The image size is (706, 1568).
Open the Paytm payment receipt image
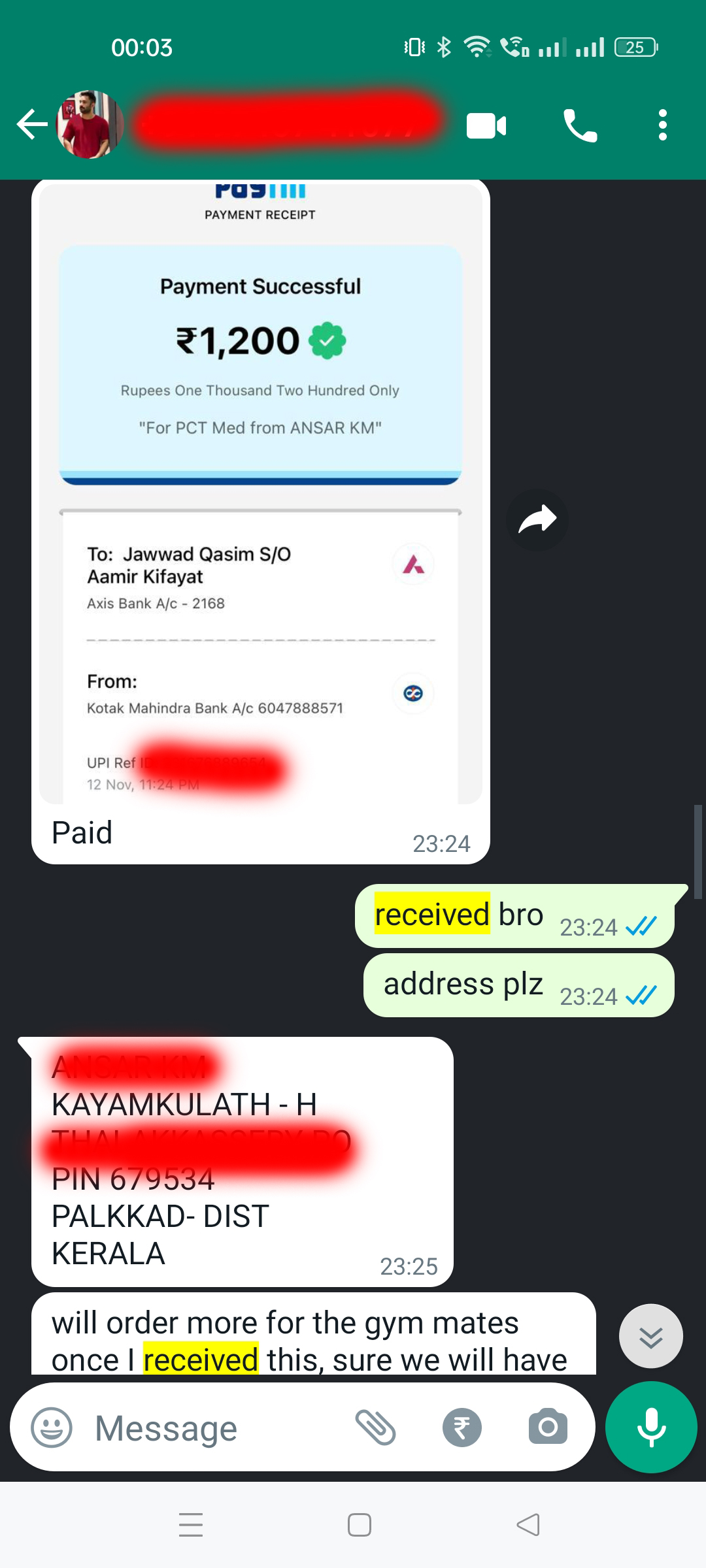(x=260, y=490)
